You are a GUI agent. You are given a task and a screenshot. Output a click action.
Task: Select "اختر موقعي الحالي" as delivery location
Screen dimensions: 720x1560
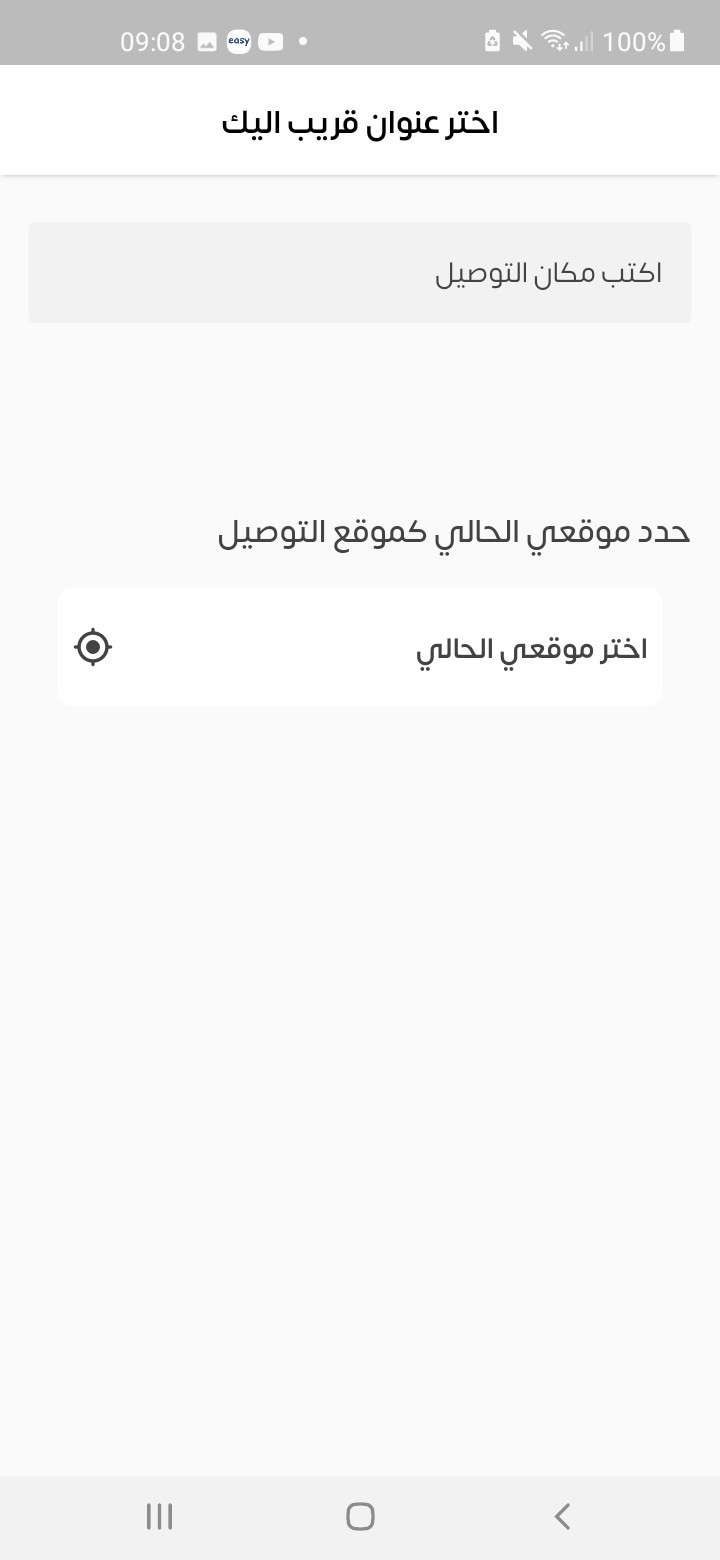coord(360,647)
